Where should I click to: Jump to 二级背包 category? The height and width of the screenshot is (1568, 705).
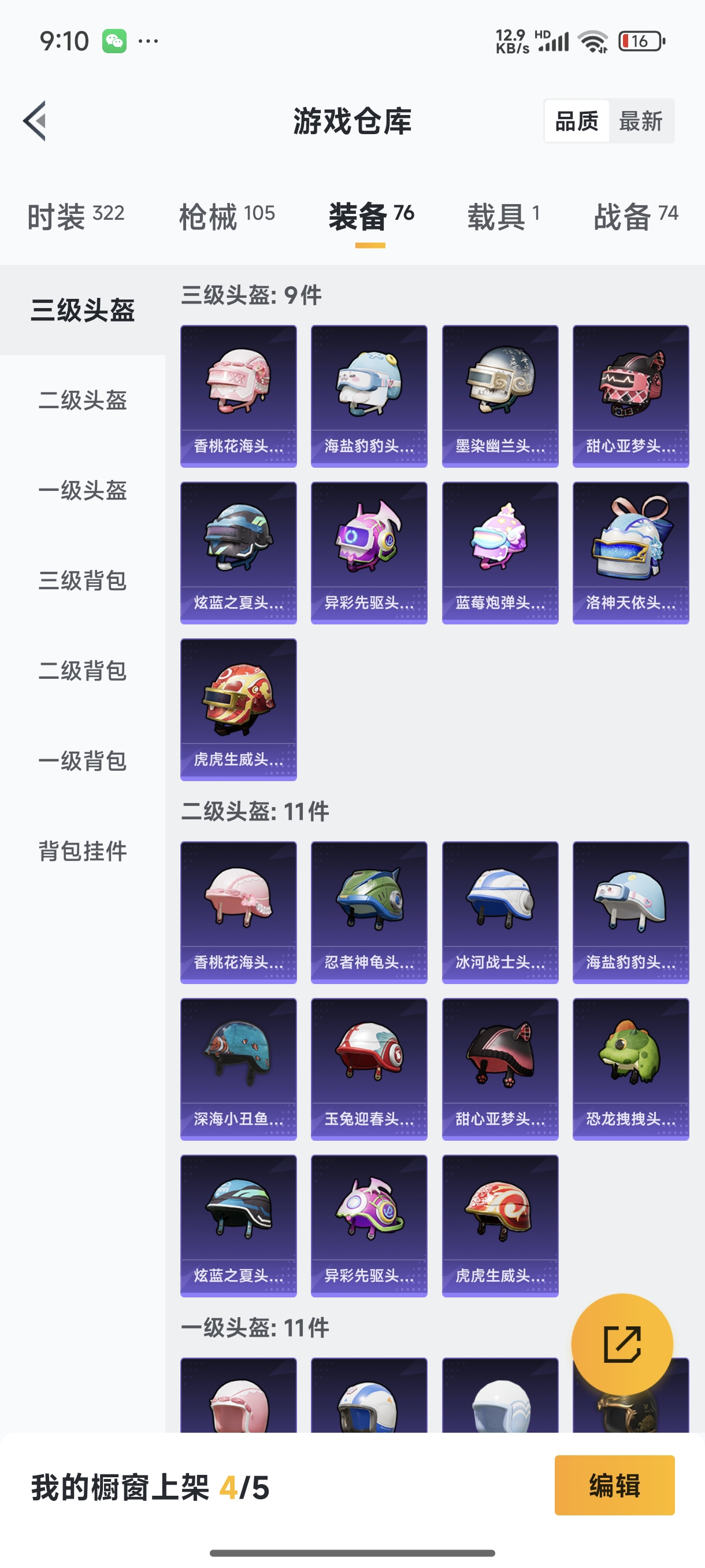click(x=83, y=670)
